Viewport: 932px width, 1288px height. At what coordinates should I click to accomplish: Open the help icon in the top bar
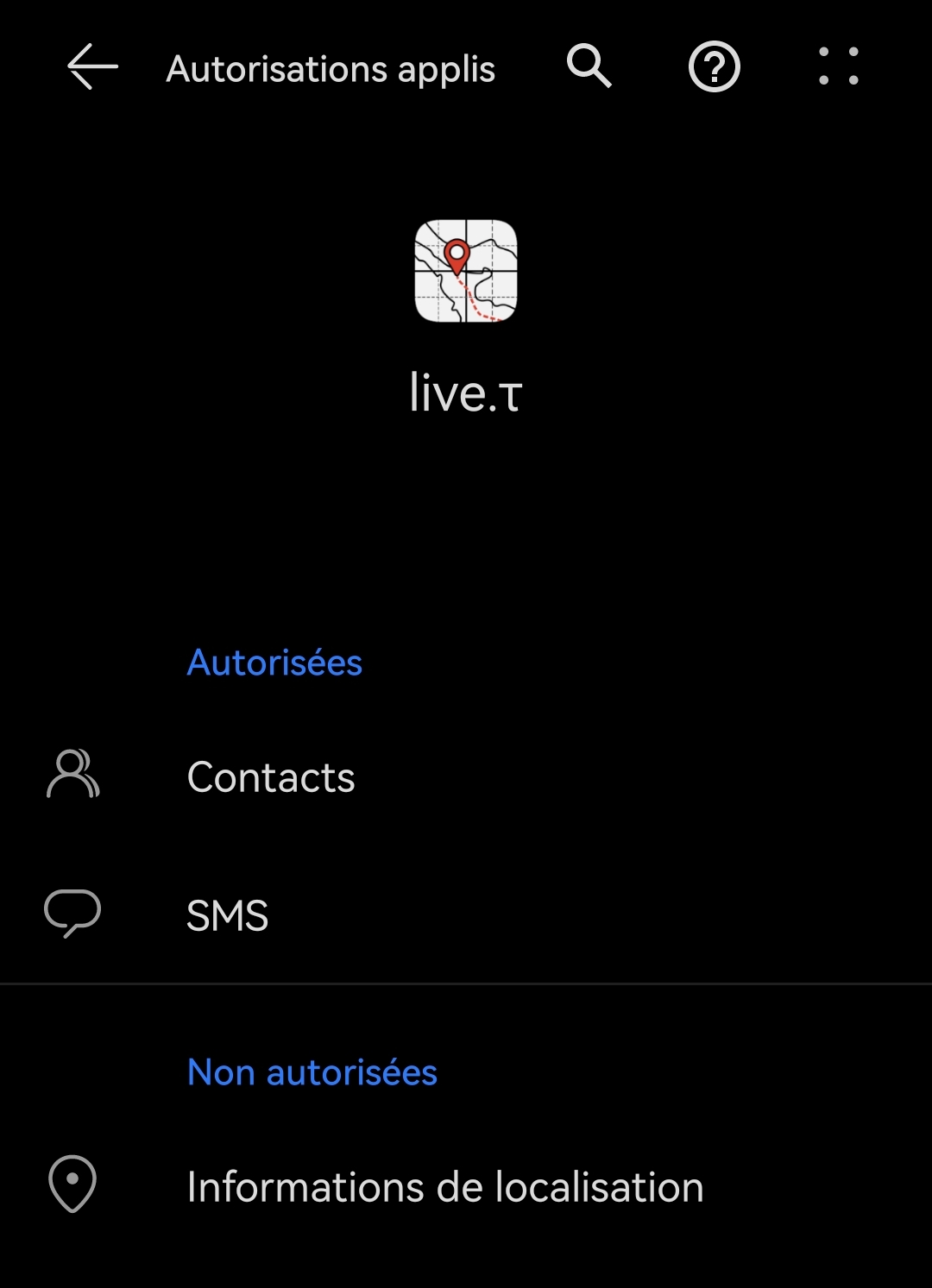714,68
